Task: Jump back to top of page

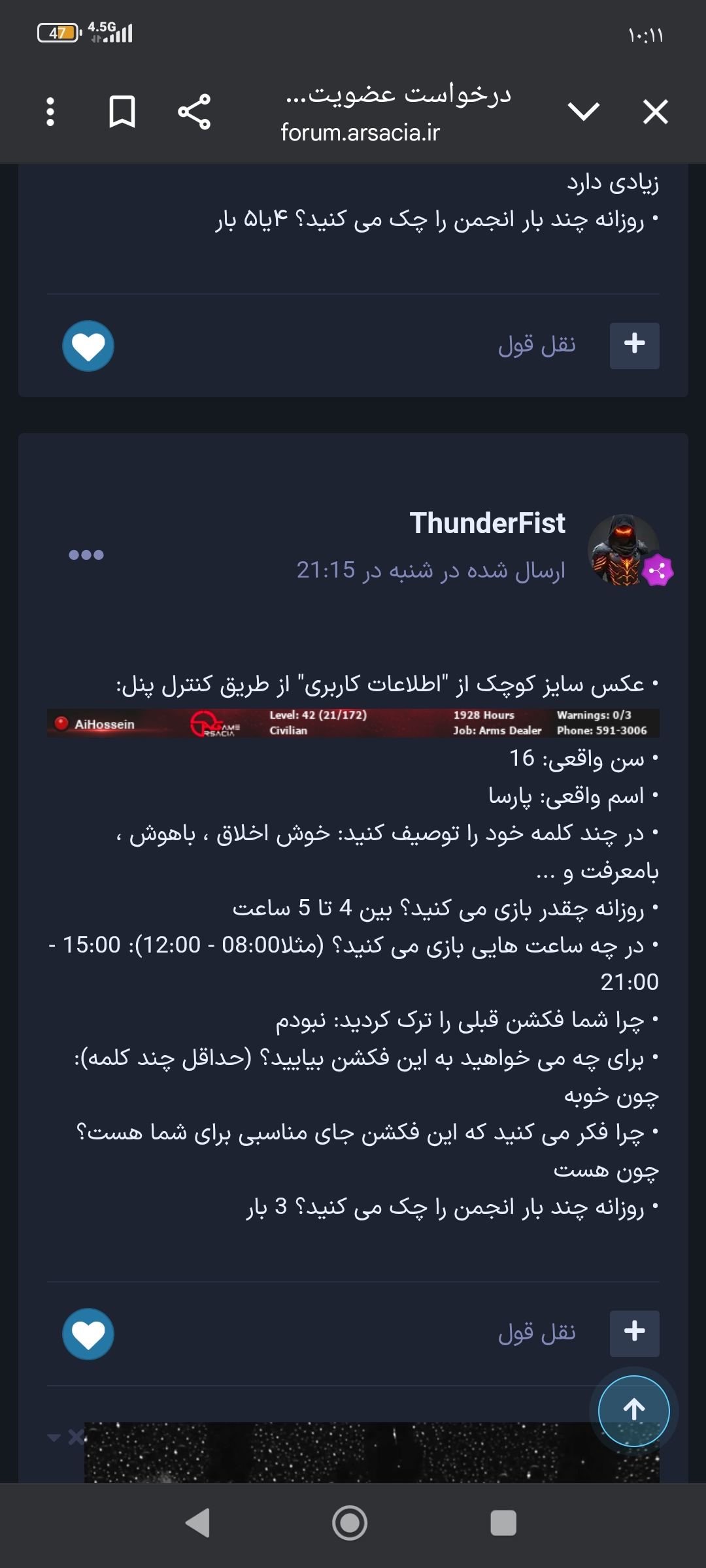Action: coord(633,1411)
